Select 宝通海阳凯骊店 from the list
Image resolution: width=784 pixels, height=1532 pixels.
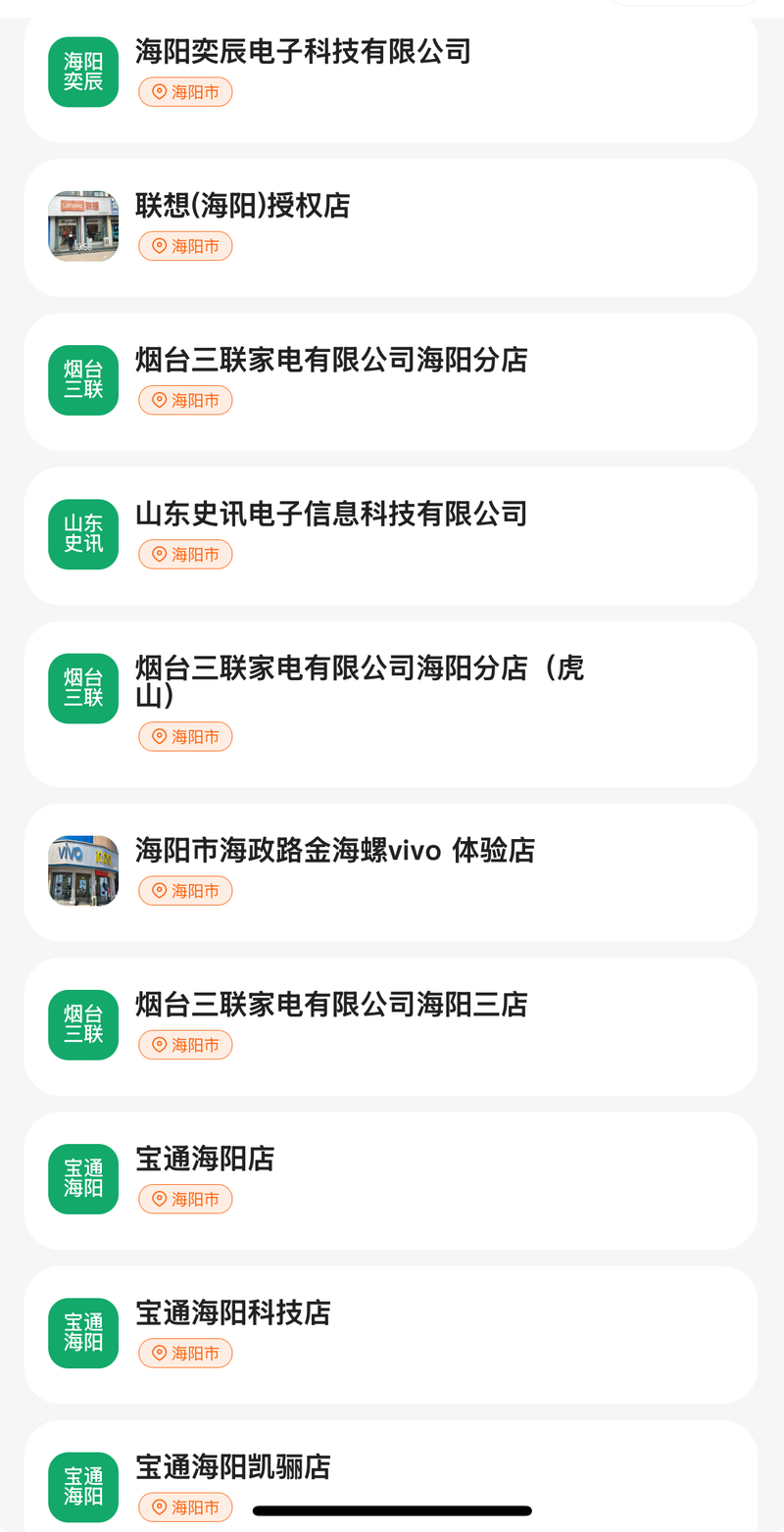tap(233, 1466)
